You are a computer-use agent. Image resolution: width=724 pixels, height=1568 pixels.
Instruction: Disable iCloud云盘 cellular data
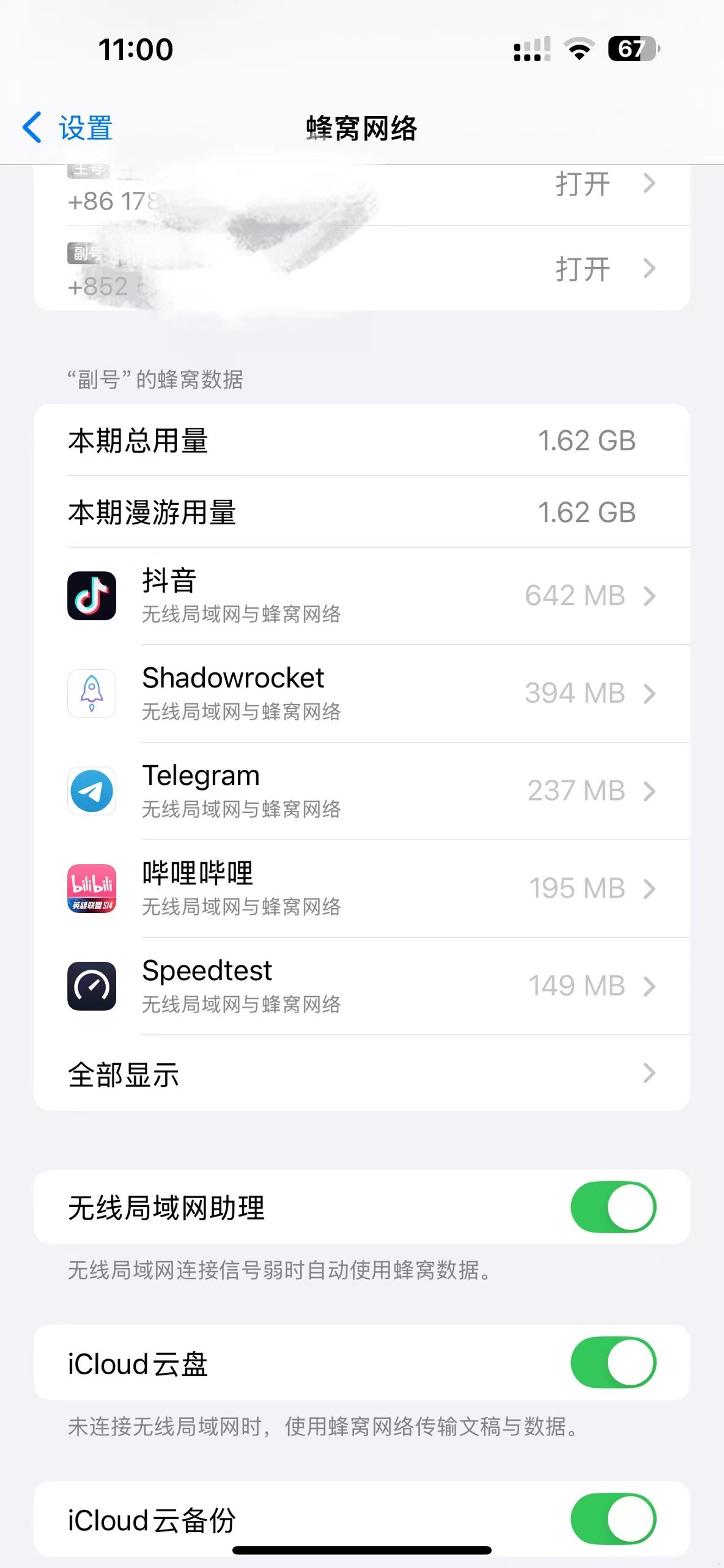click(x=613, y=1363)
